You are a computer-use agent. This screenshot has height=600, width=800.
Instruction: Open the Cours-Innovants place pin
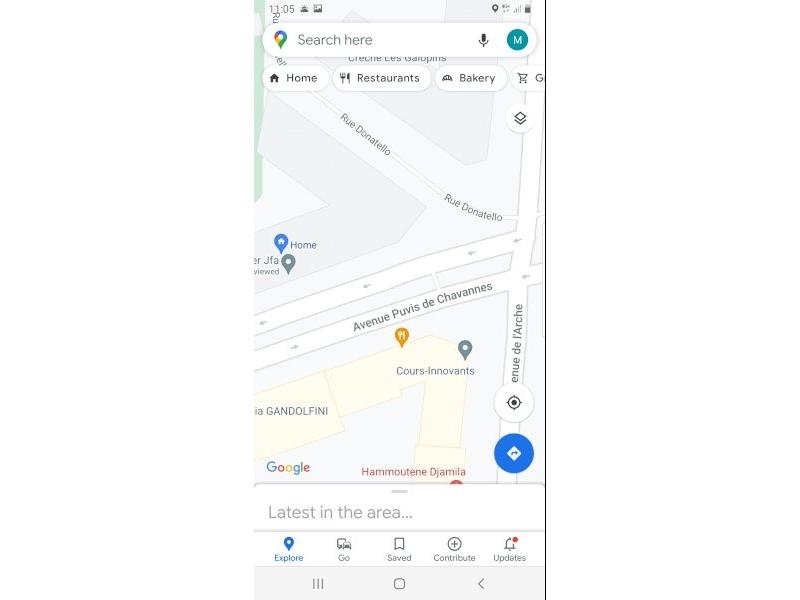465,350
